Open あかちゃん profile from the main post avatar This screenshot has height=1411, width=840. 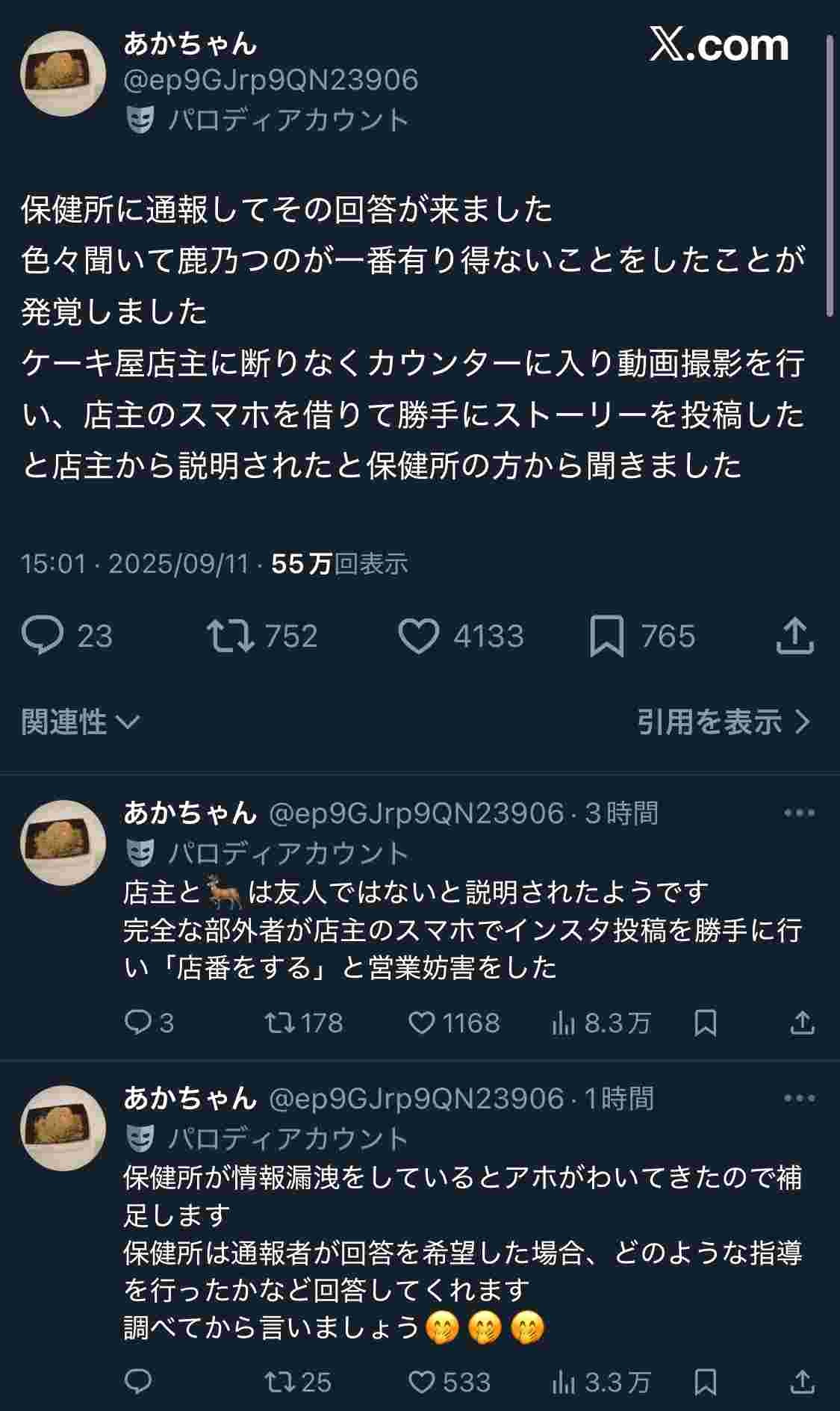coord(63,73)
